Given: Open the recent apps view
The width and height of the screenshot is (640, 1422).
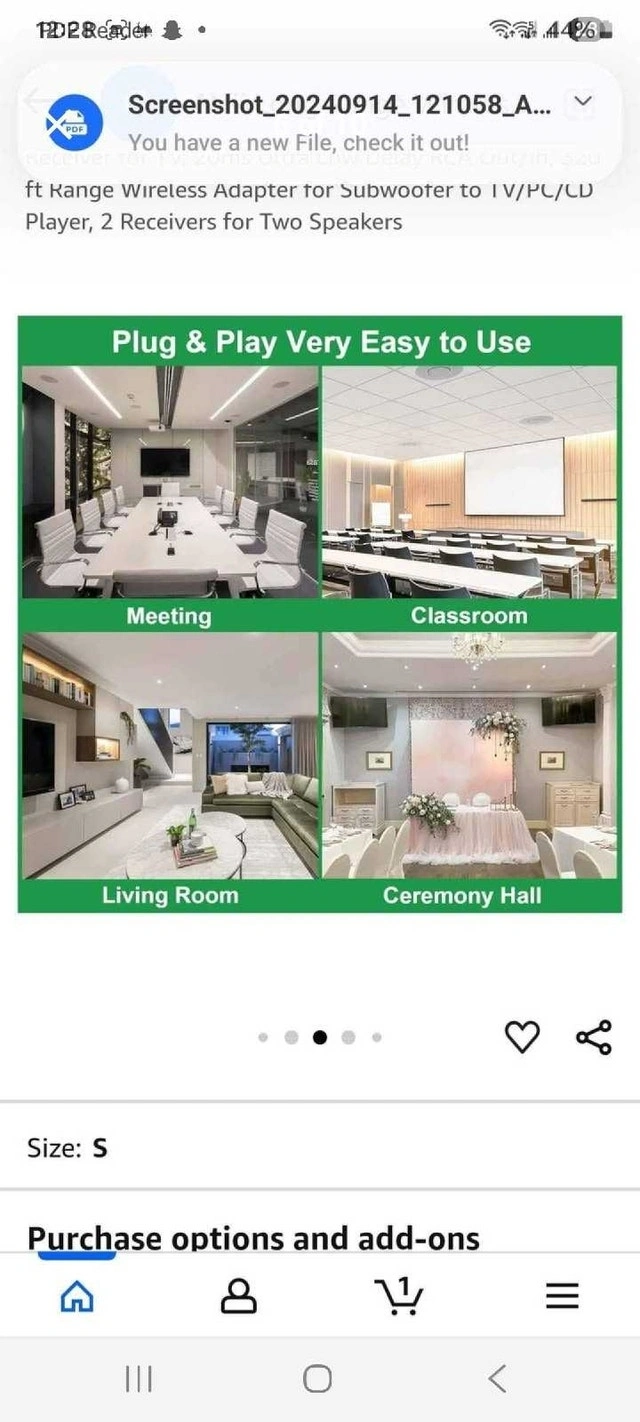Looking at the screenshot, I should tap(139, 1379).
